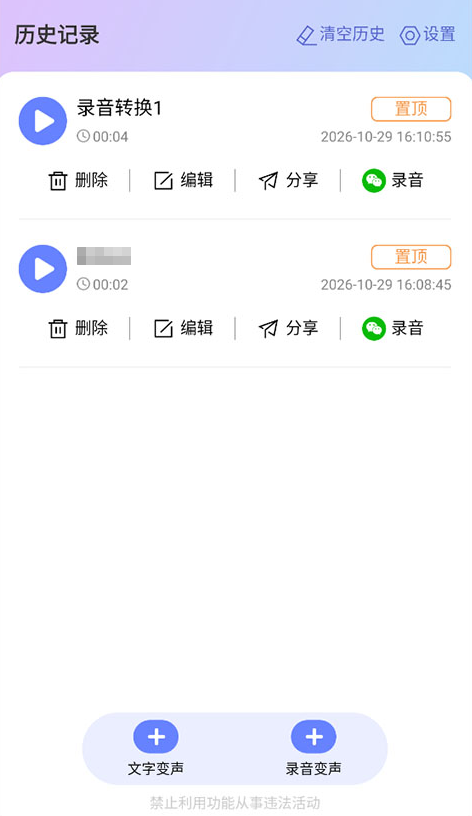This screenshot has width=472, height=816.
Task: Play the 录音转换1 recording
Action: (43, 121)
